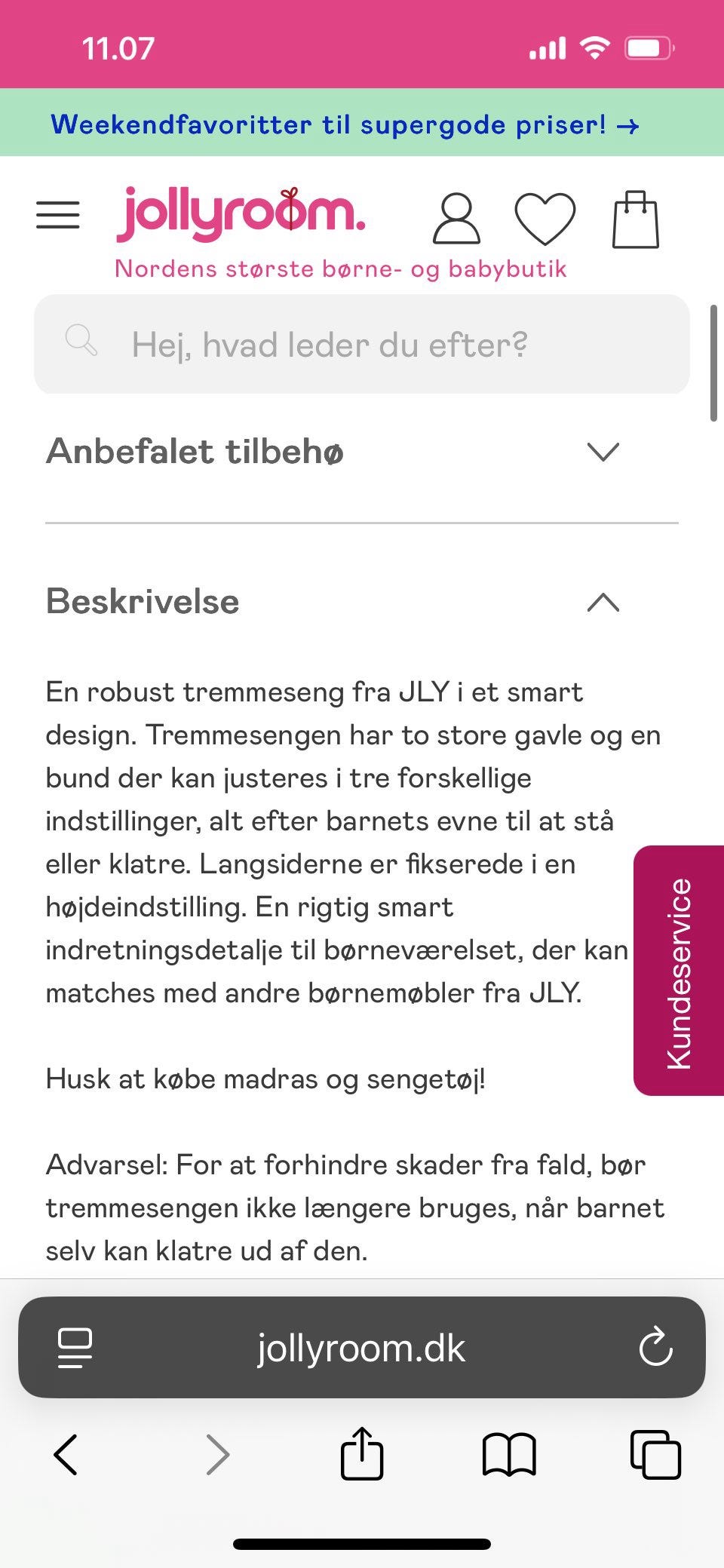Navigate back with the back arrow
Screen dimensions: 724x1568
[x=66, y=1454]
